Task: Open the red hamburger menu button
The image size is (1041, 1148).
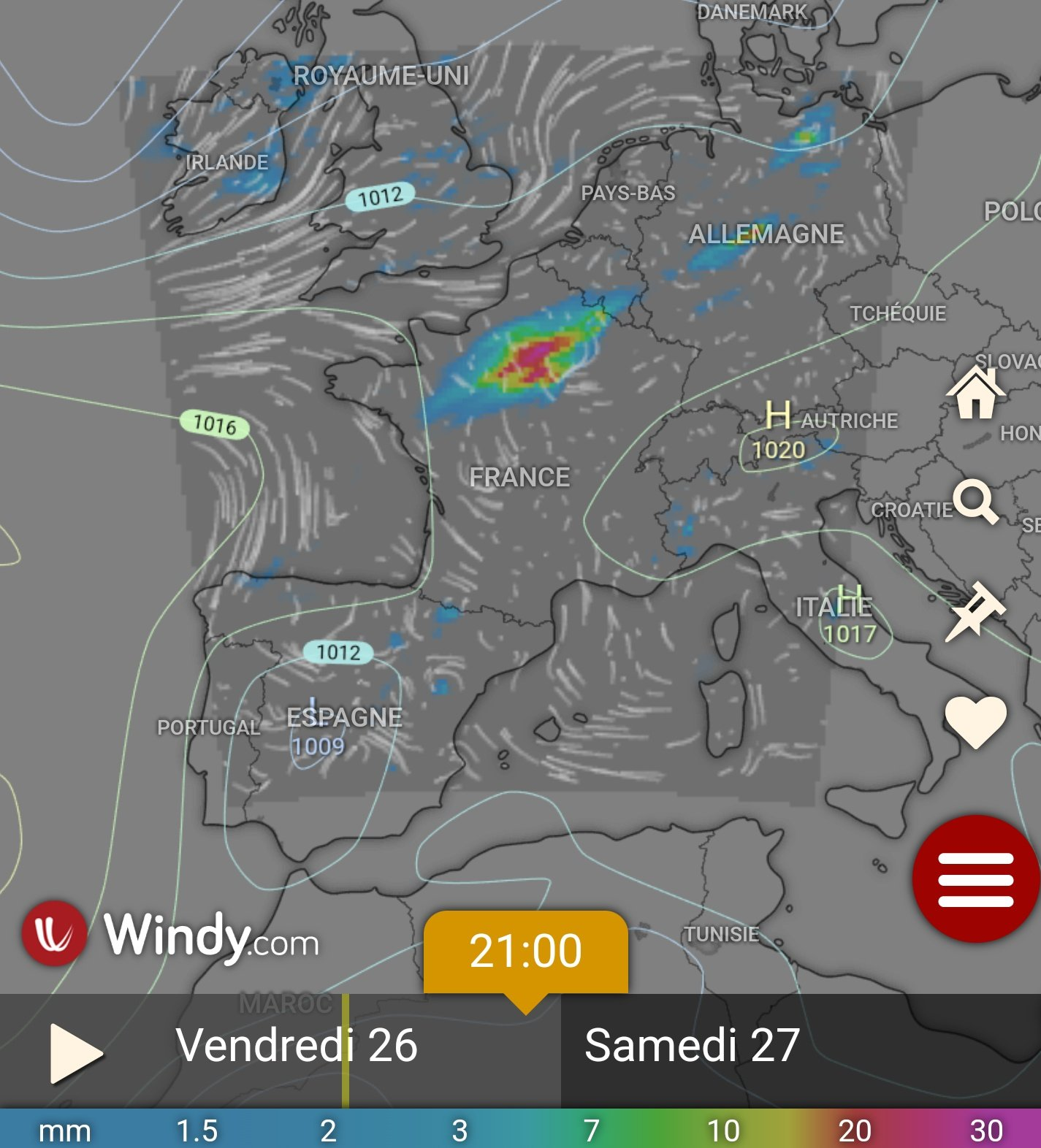Action: click(x=975, y=879)
